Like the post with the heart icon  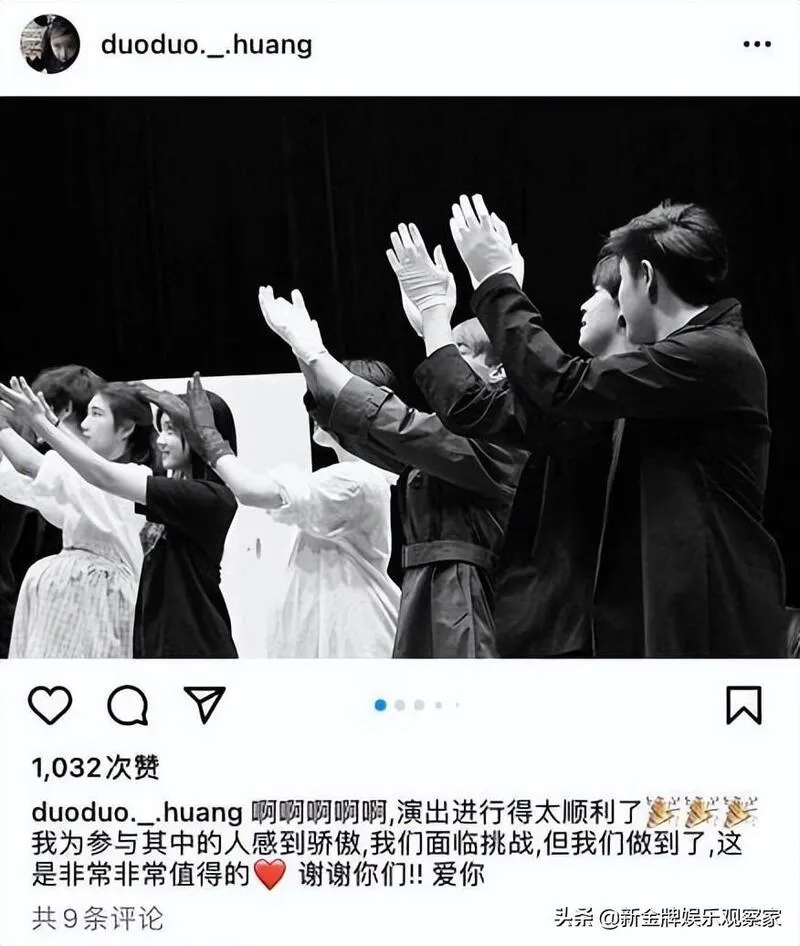(x=49, y=705)
